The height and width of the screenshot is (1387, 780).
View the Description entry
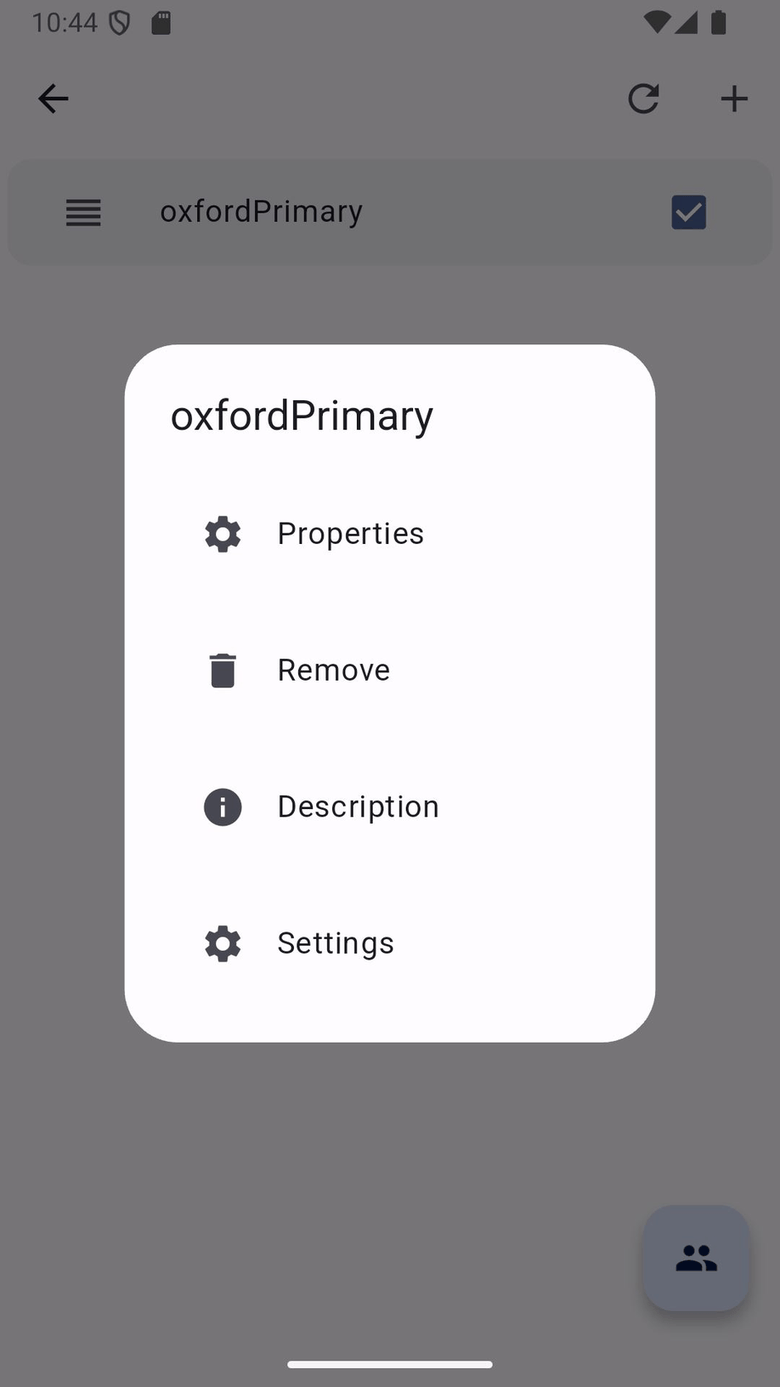pos(357,806)
